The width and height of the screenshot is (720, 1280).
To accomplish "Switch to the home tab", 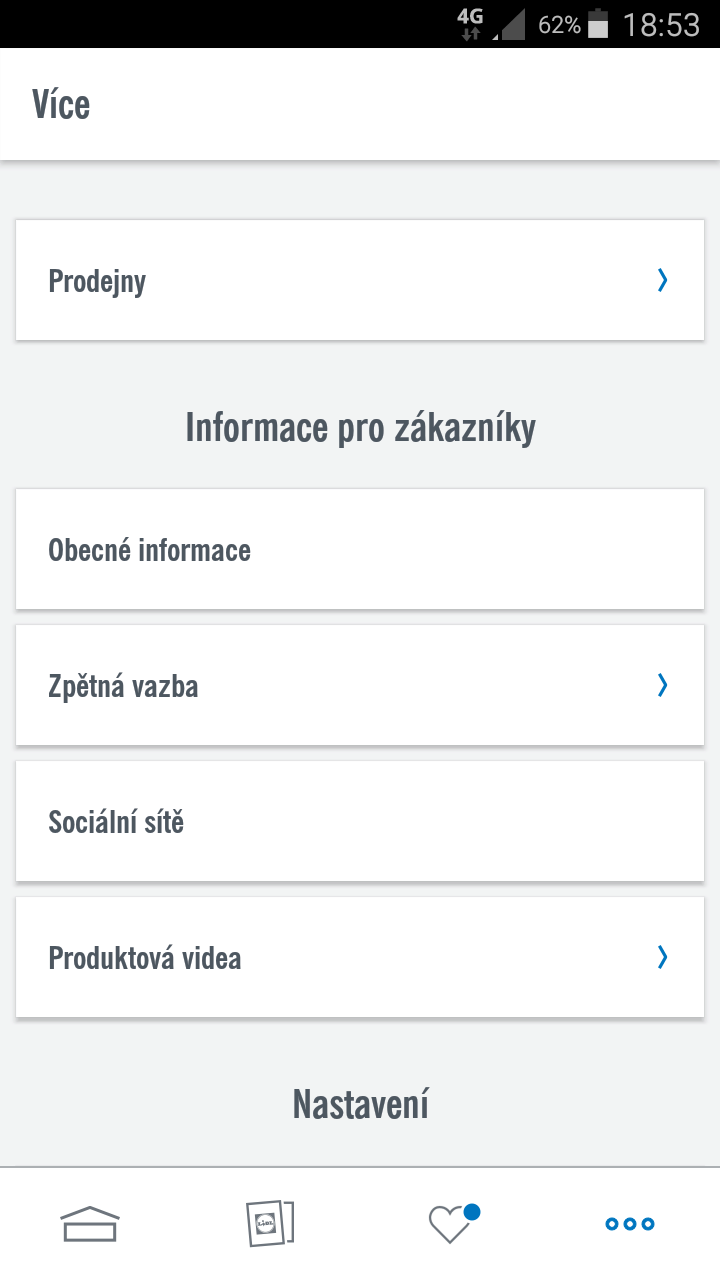I will tap(90, 1223).
